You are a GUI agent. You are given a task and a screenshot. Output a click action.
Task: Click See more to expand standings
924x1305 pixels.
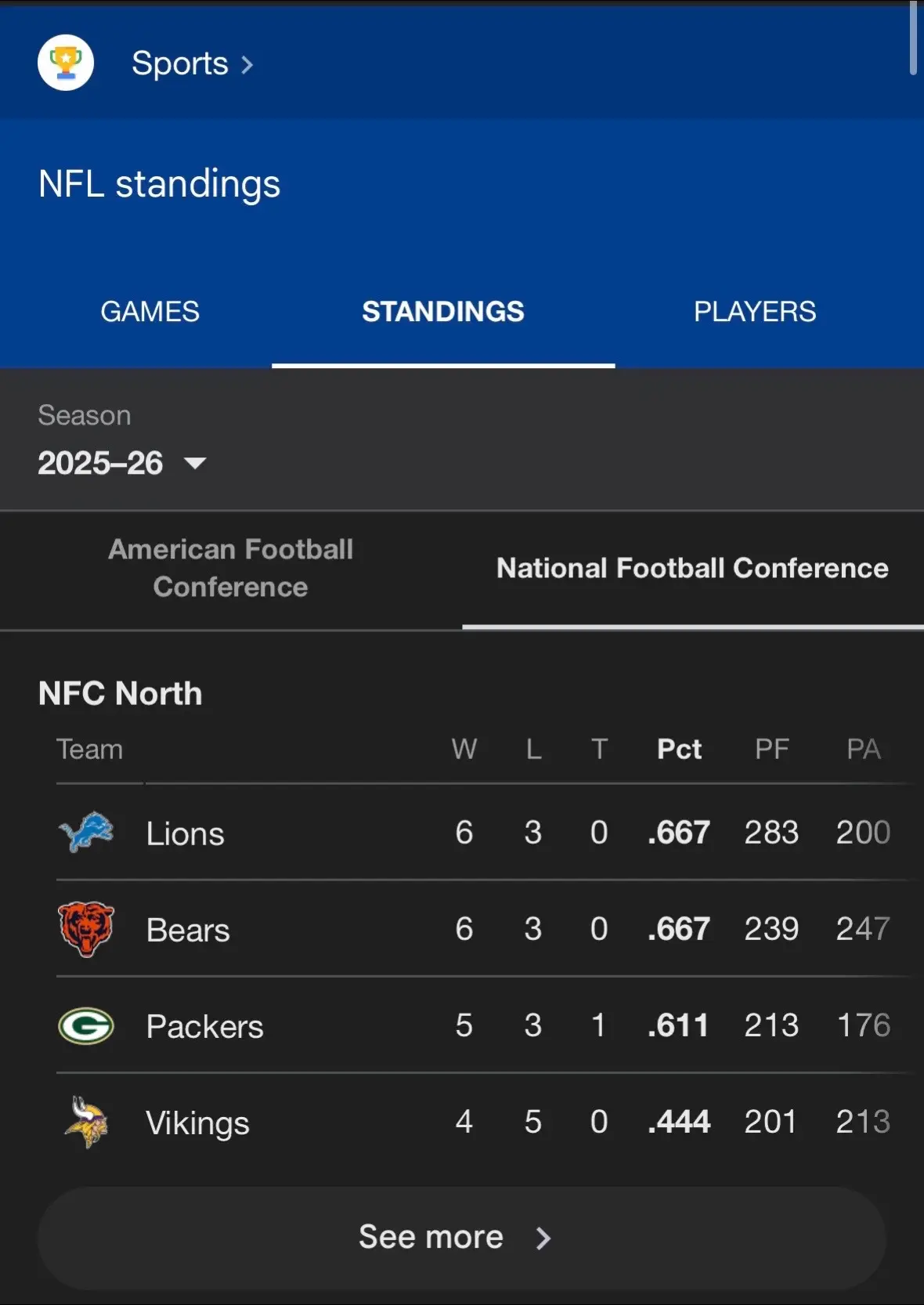tap(431, 1237)
